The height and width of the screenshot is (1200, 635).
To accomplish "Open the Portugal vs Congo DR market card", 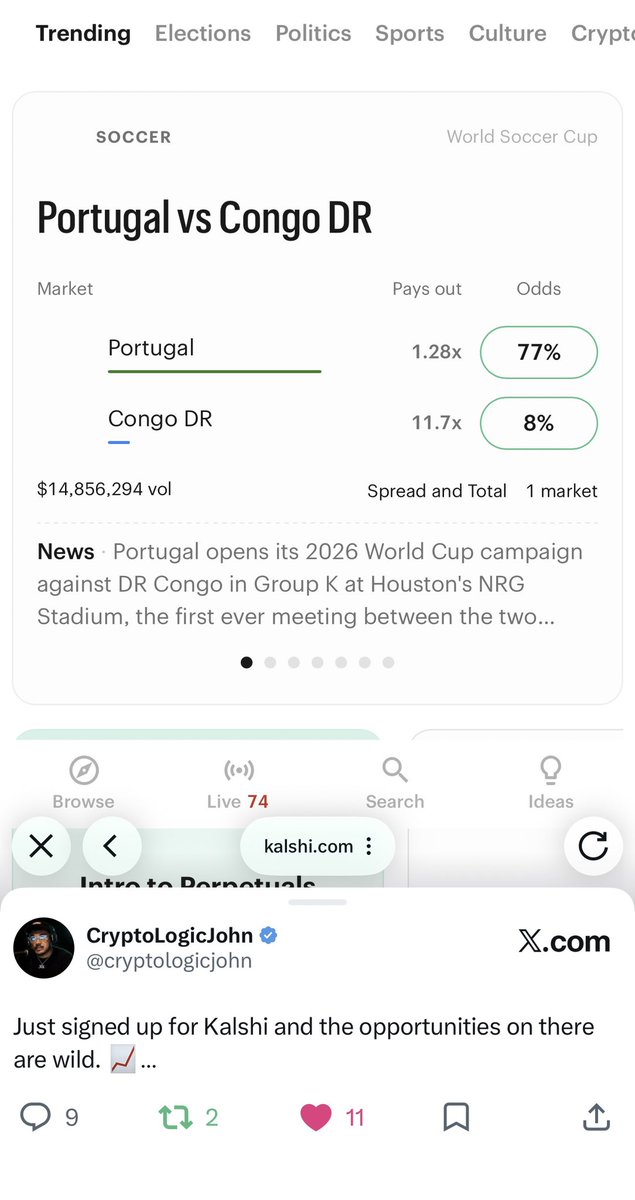I will [204, 218].
